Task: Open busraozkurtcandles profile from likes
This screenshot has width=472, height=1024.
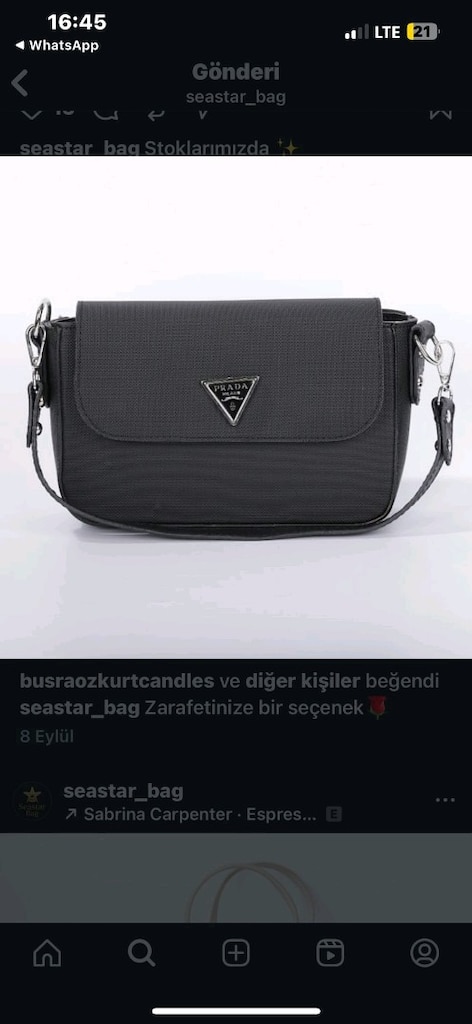Action: tap(117, 681)
